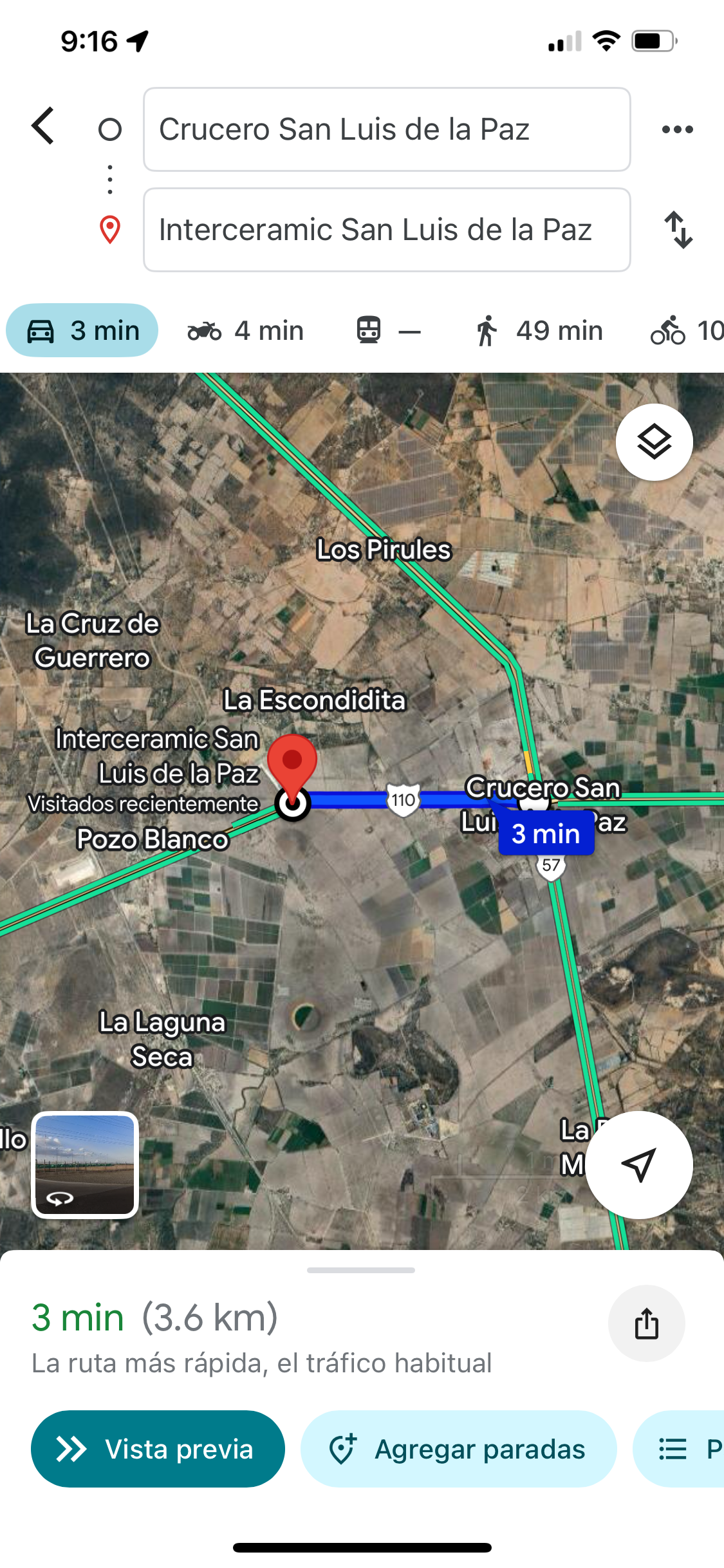The width and height of the screenshot is (724, 1568).
Task: Select the driving 3 min mode
Action: tap(82, 331)
